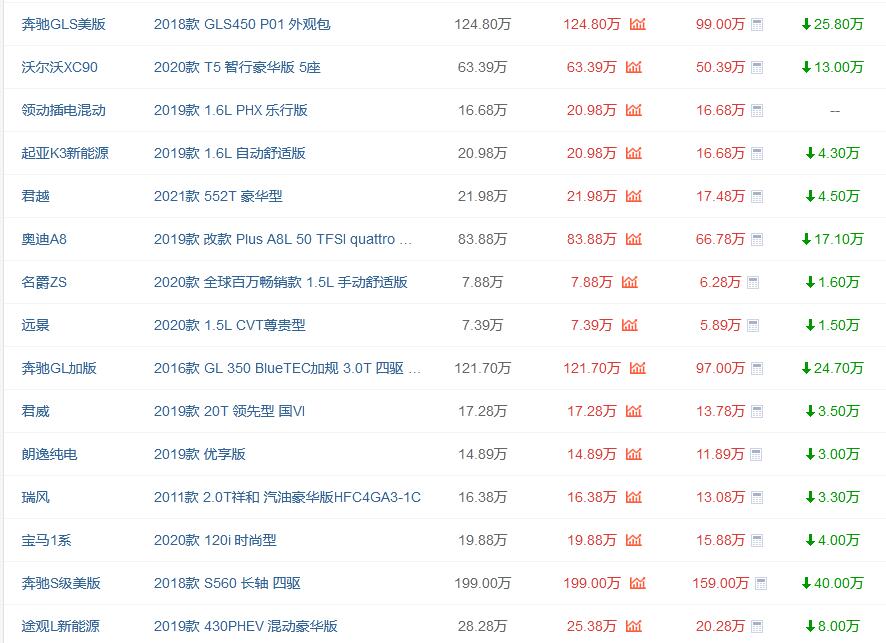Open the calculator icon beside 66.78万
Image resolution: width=886 pixels, height=643 pixels.
[x=757, y=239]
